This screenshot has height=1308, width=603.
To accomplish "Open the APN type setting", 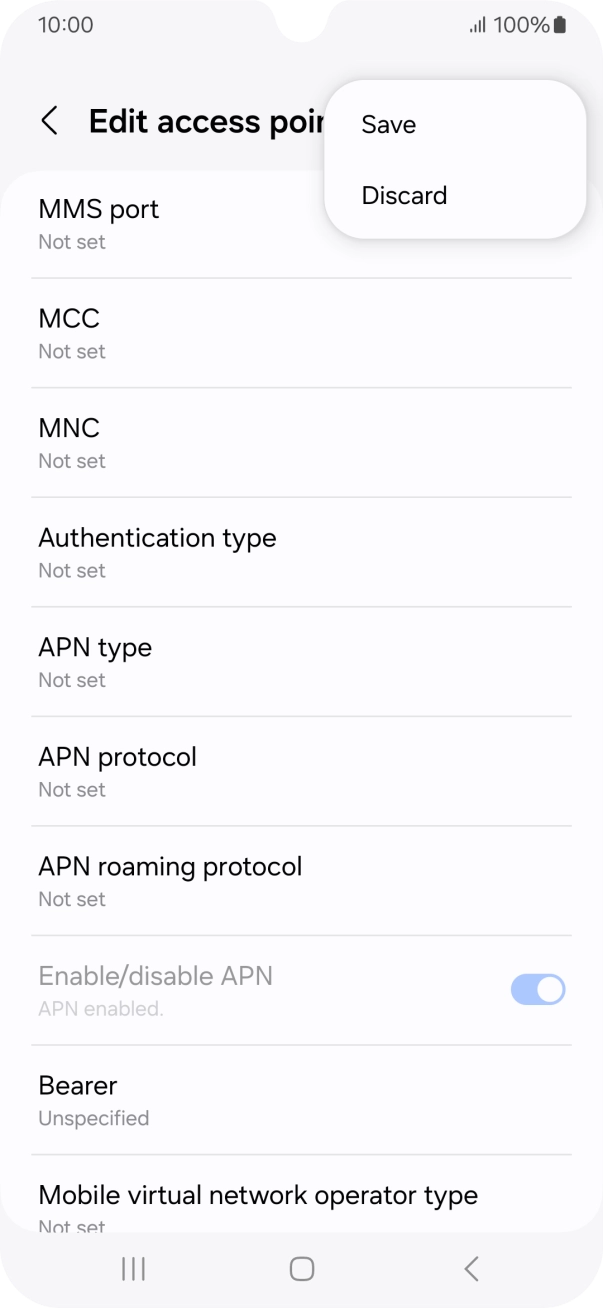I will click(x=300, y=662).
